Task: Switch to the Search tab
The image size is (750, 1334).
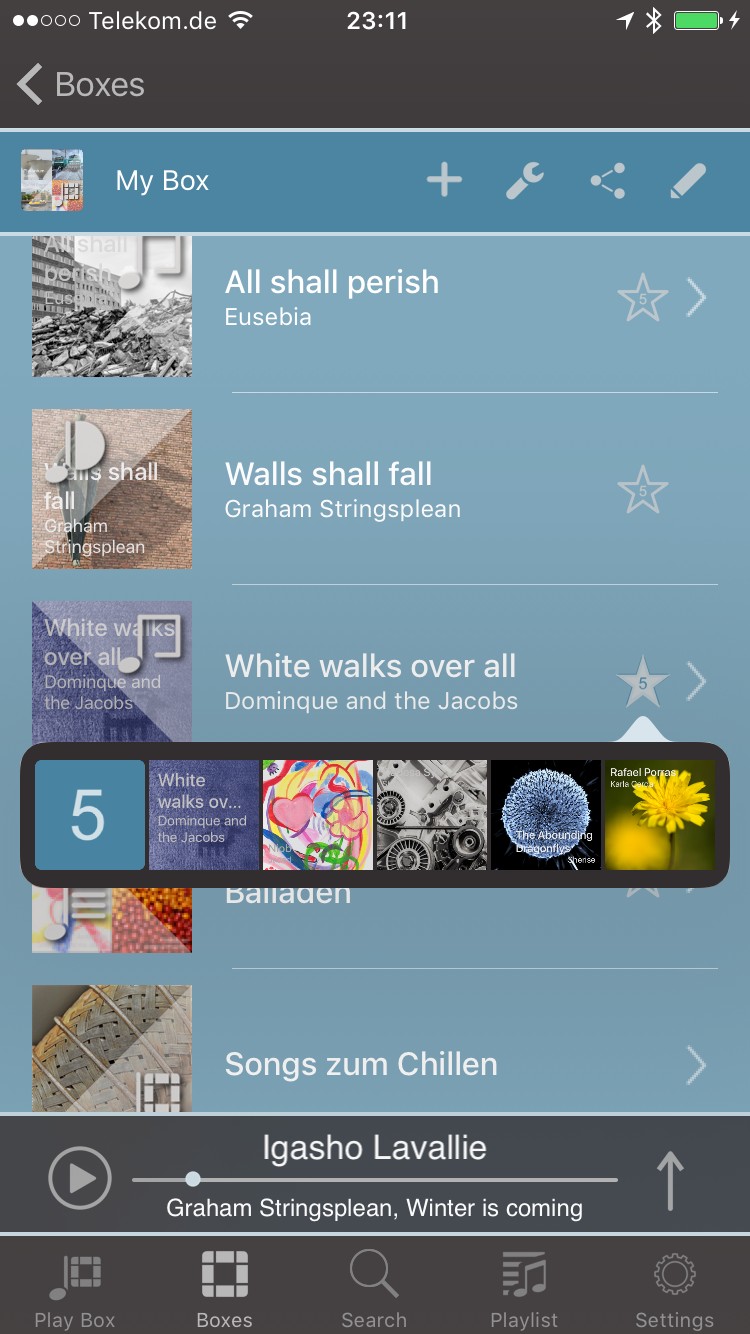Action: point(374,1289)
